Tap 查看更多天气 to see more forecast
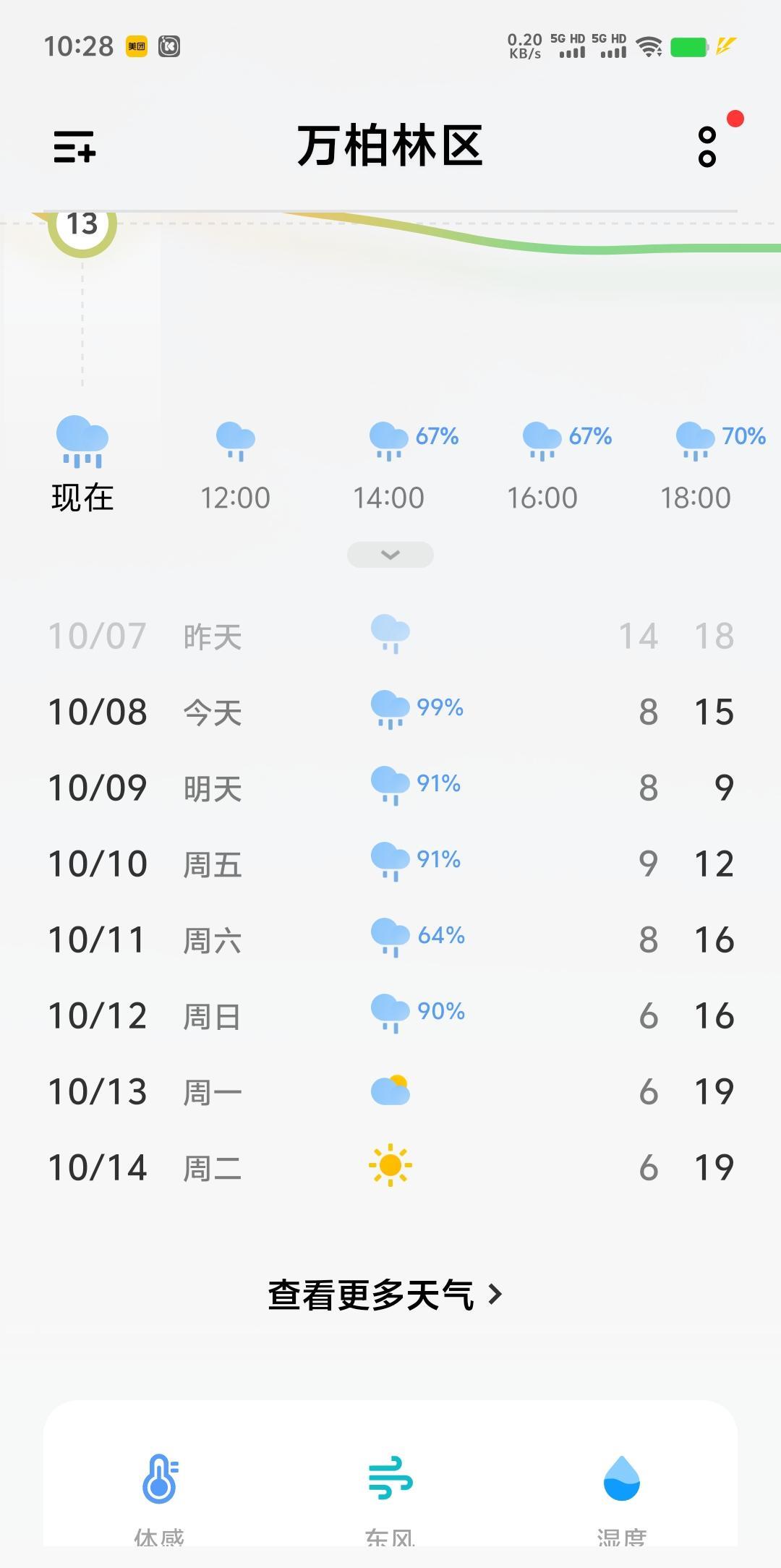 click(385, 1295)
